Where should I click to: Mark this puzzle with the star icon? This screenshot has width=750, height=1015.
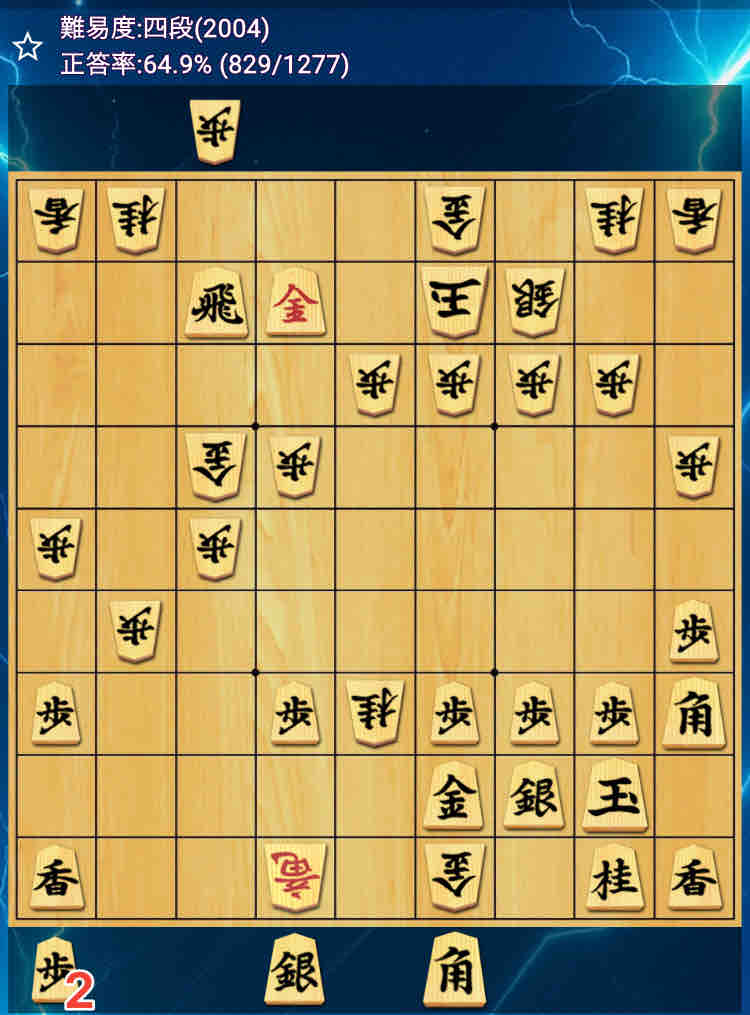click(x=27, y=46)
